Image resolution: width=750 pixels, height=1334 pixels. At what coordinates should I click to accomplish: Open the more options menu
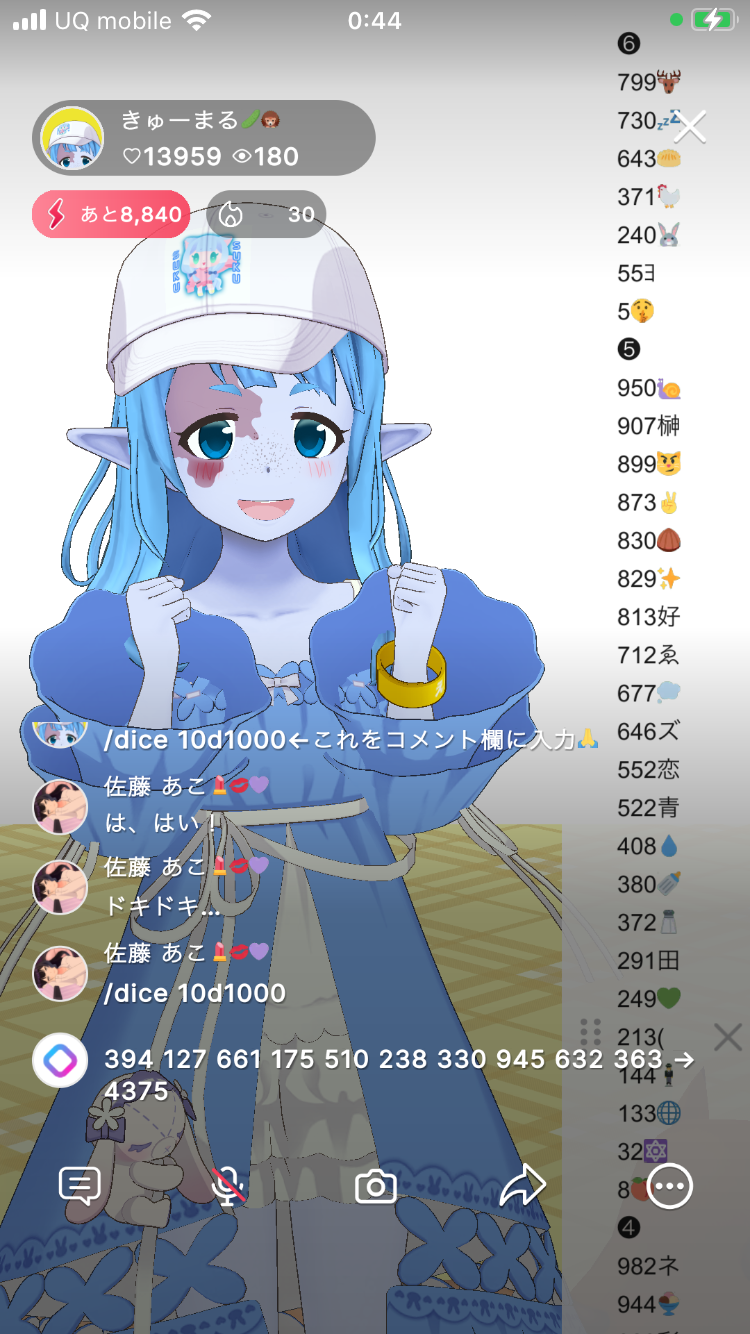[x=669, y=1187]
